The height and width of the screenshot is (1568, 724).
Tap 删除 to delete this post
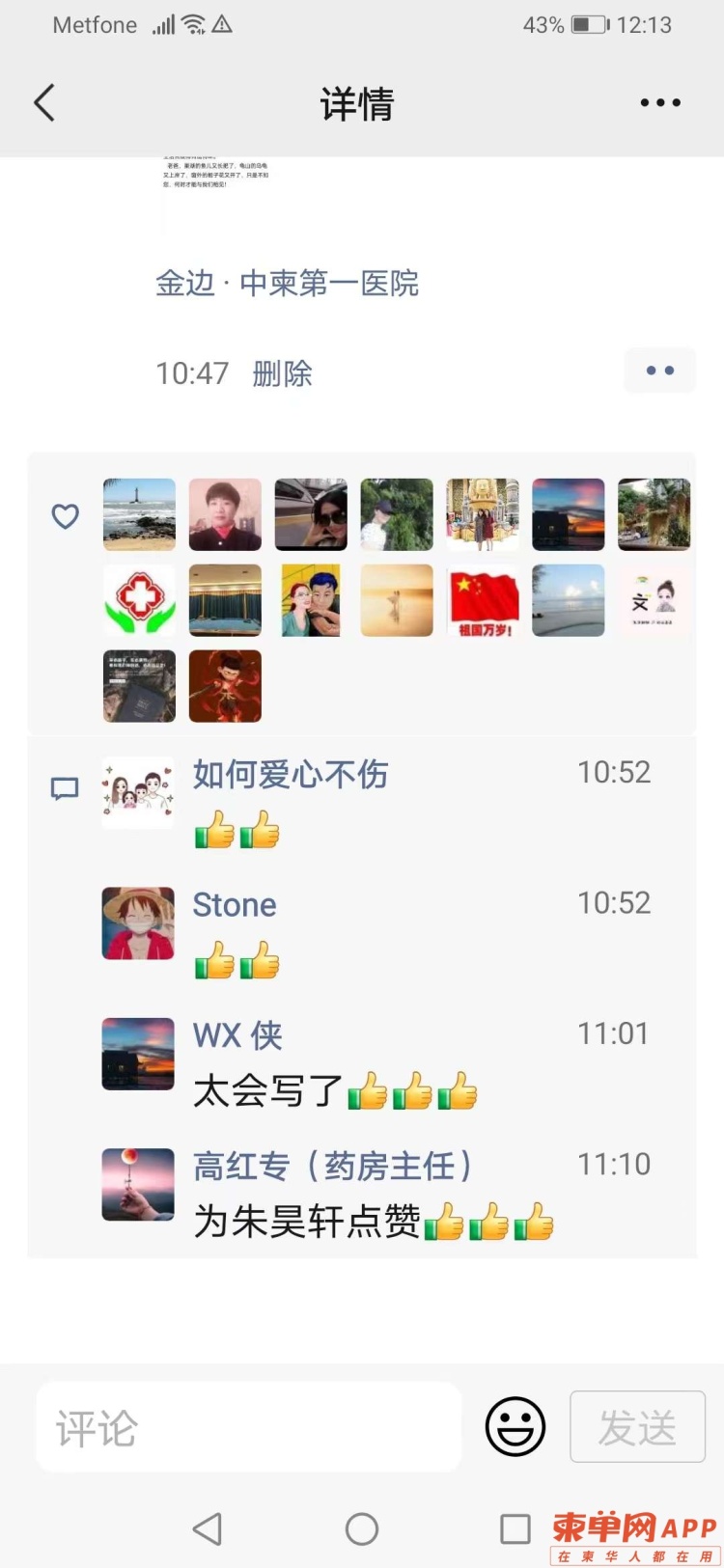pyautogui.click(x=282, y=373)
